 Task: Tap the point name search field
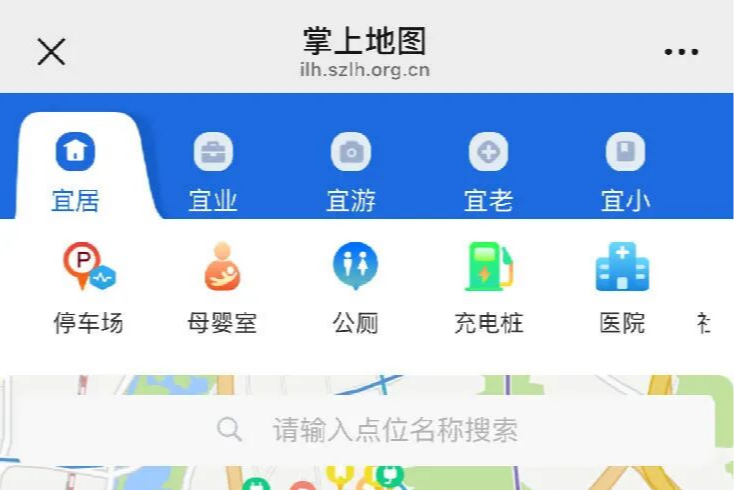[394, 430]
